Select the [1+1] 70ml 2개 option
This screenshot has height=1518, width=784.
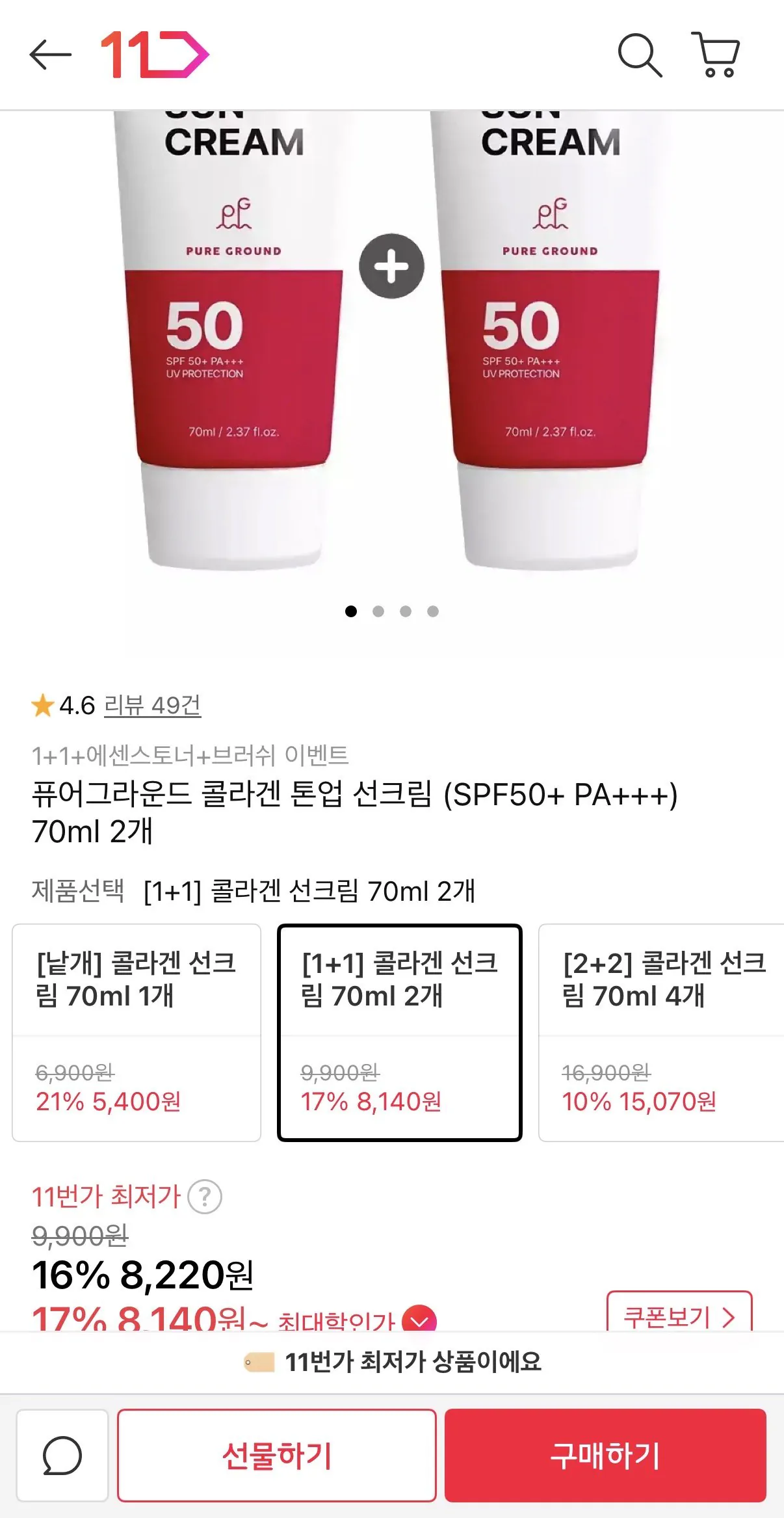(399, 1032)
